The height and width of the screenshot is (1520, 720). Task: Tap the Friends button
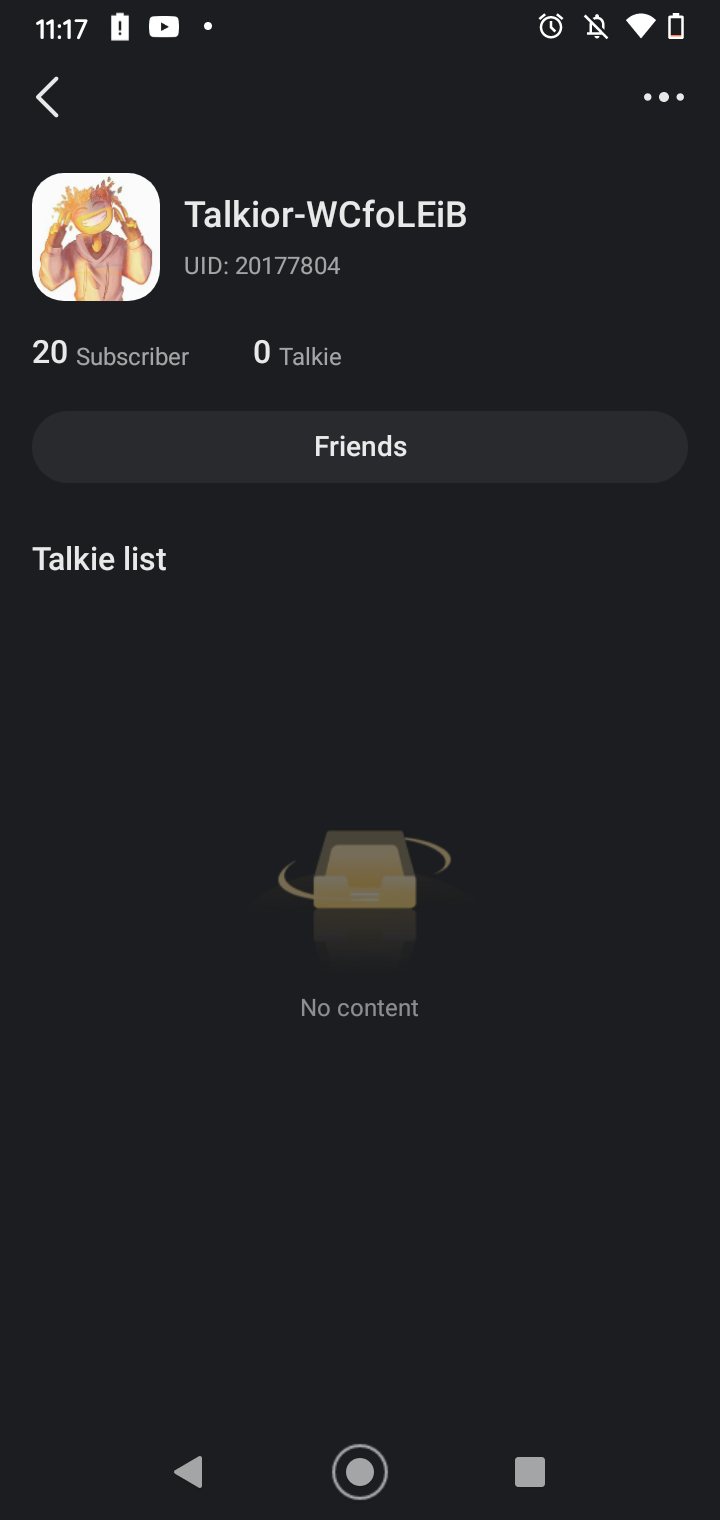coord(360,446)
